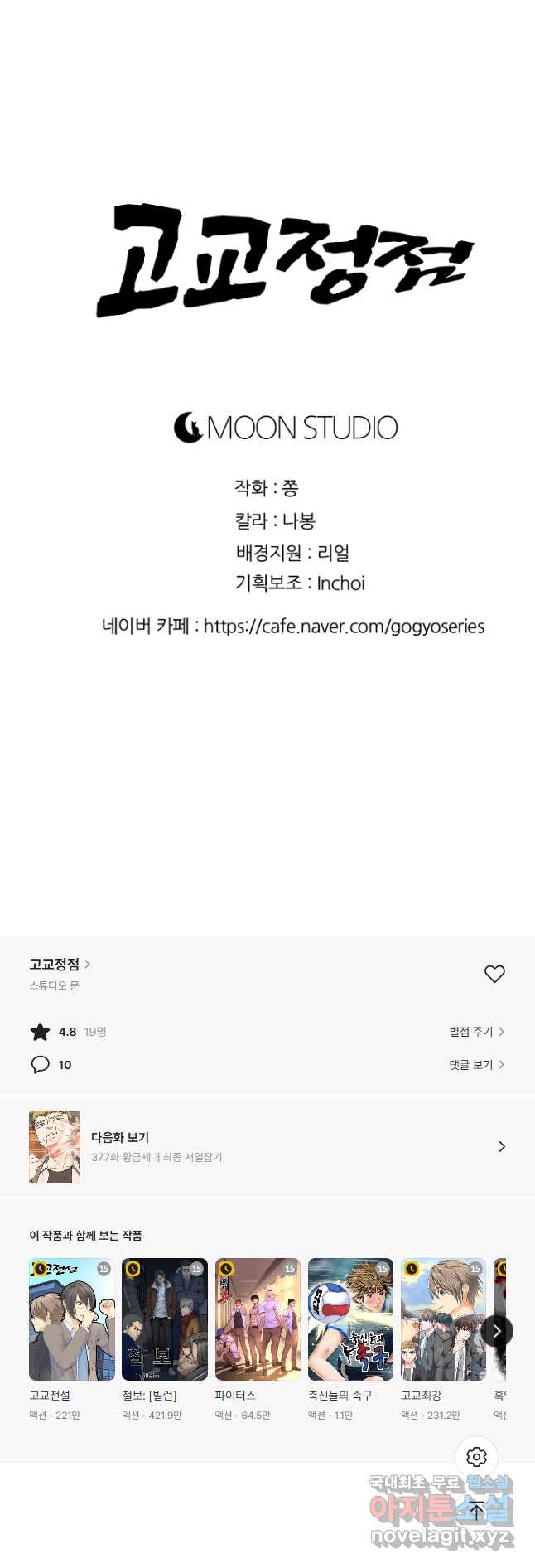The image size is (535, 1568).
Task: Show more recommended works with arrow
Action: (x=496, y=1331)
